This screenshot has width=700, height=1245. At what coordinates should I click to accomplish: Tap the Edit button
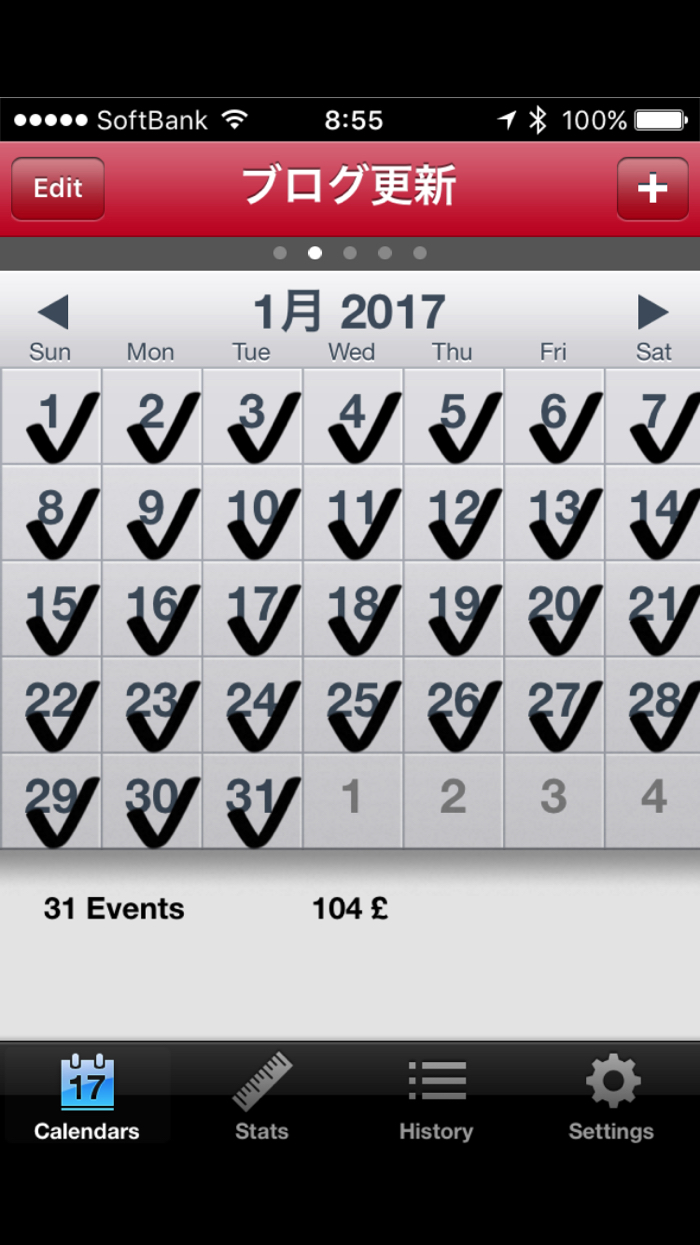[x=58, y=189]
